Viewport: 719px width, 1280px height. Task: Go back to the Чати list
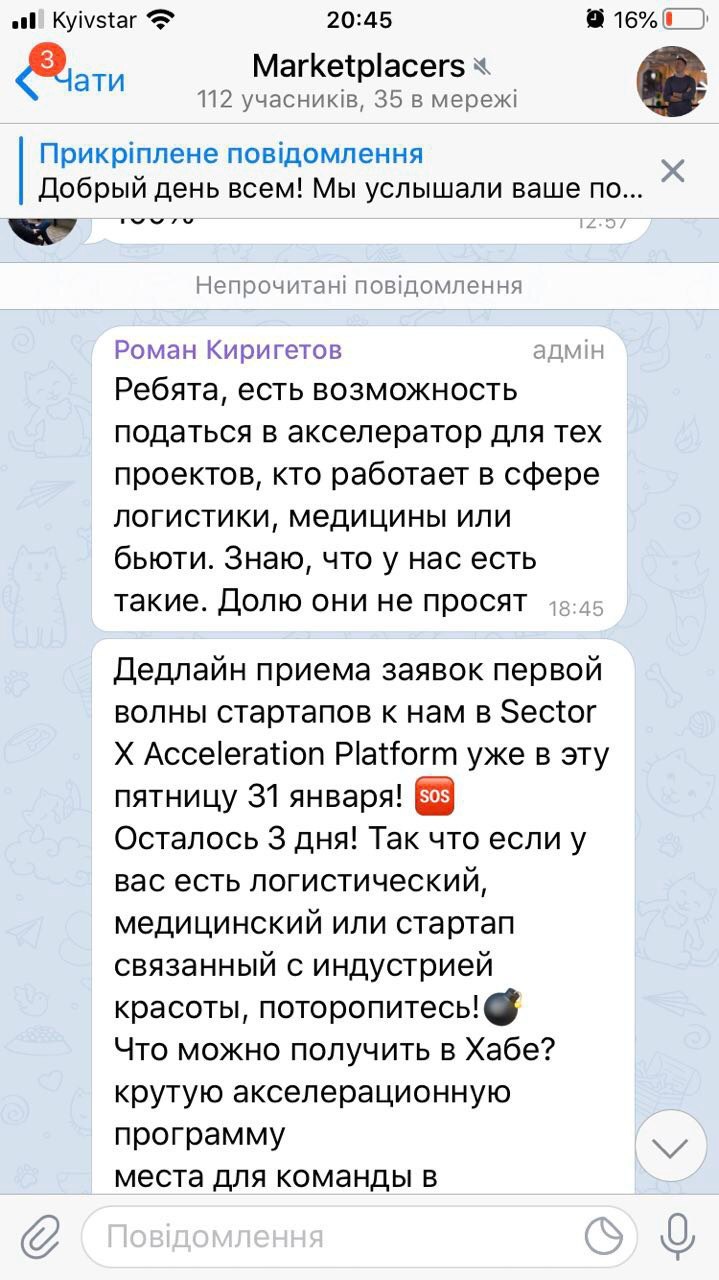70,81
